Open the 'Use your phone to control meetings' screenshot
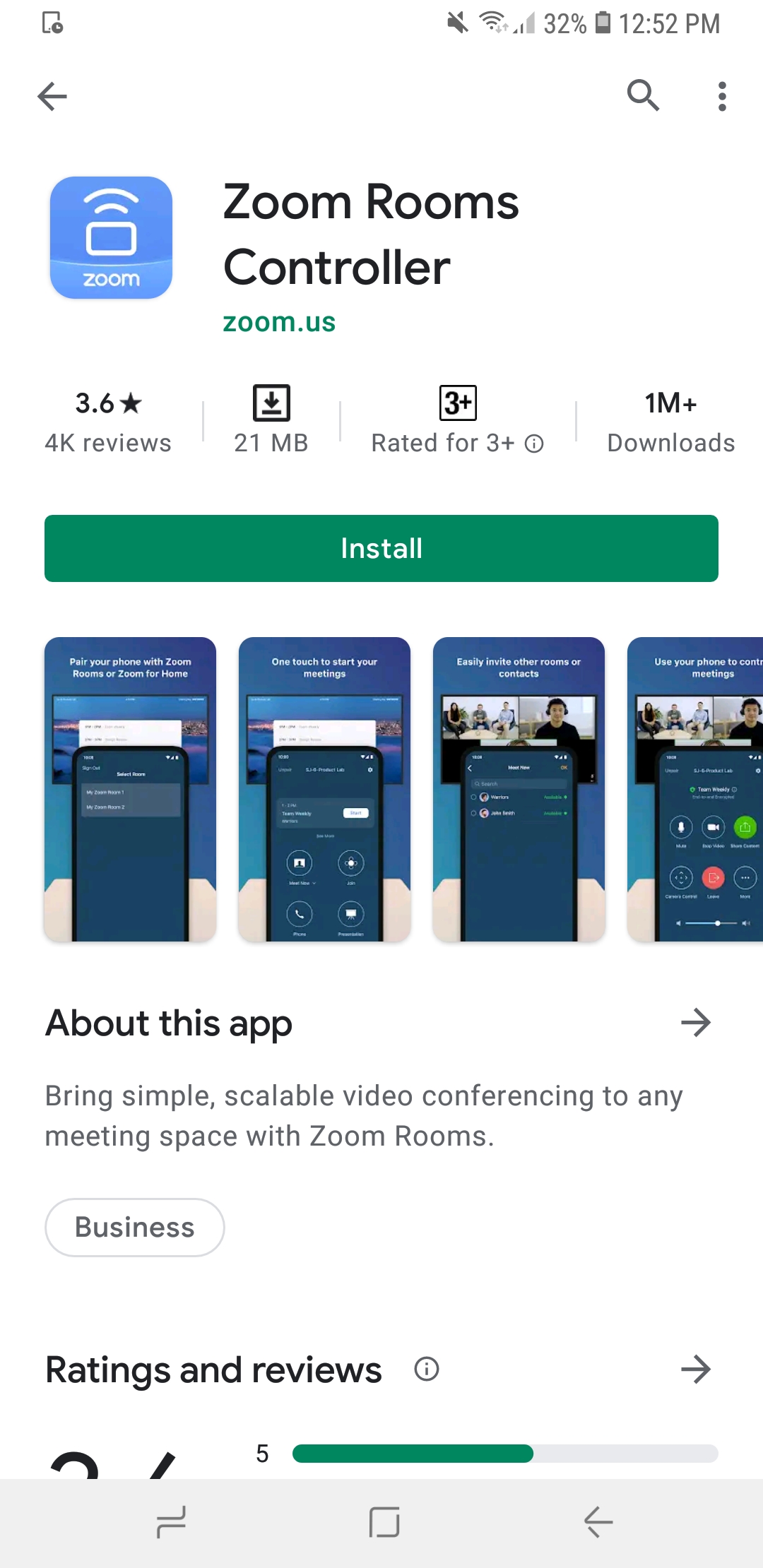This screenshot has height=1568, width=763. pos(696,789)
